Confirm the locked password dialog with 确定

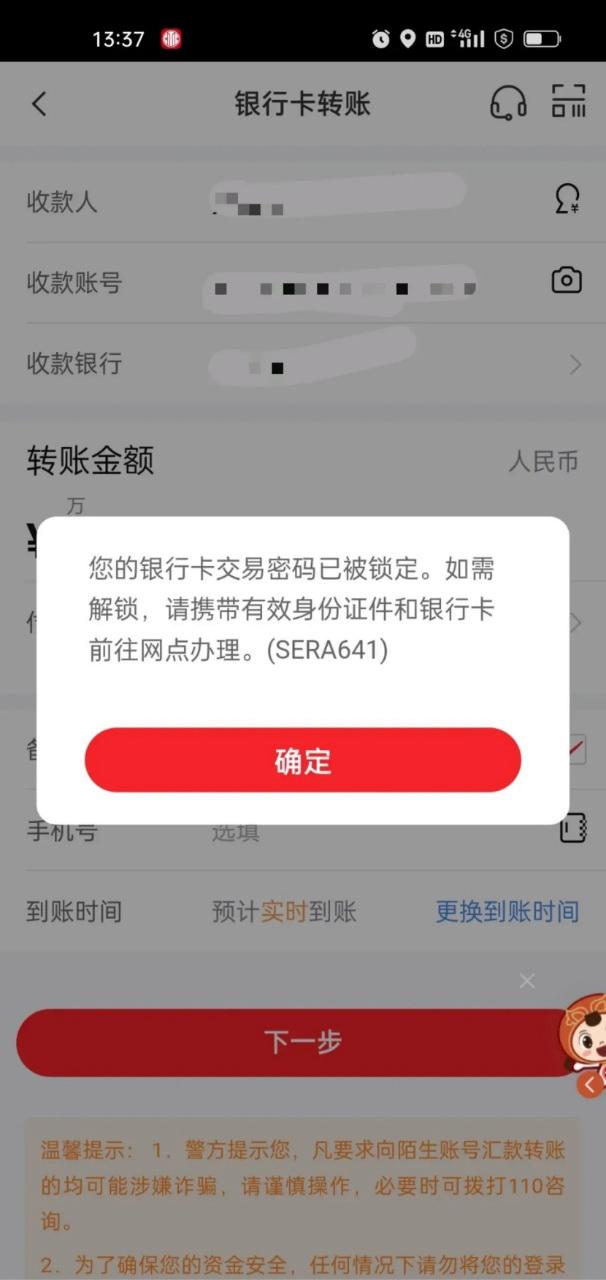pyautogui.click(x=303, y=761)
